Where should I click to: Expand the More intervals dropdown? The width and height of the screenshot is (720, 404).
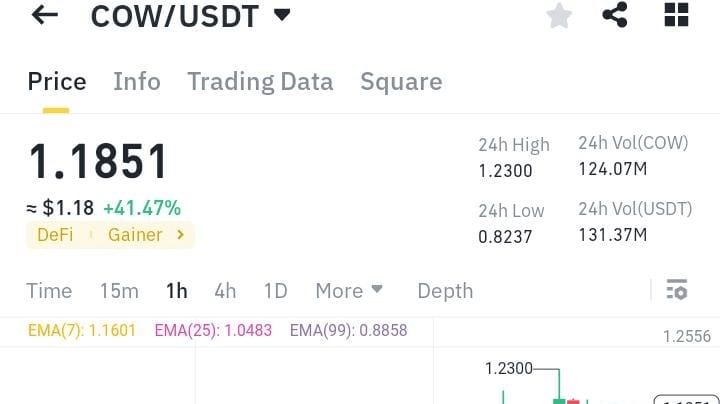[349, 291]
